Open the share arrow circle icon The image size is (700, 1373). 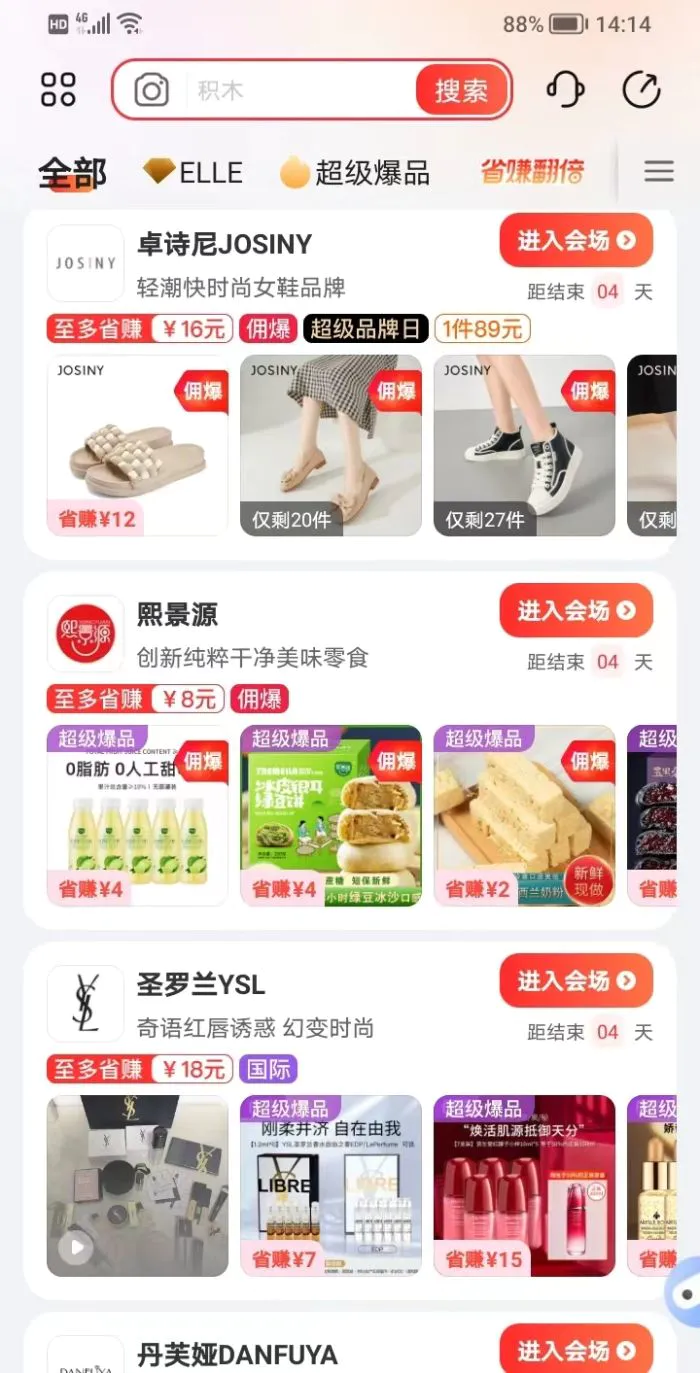(641, 90)
